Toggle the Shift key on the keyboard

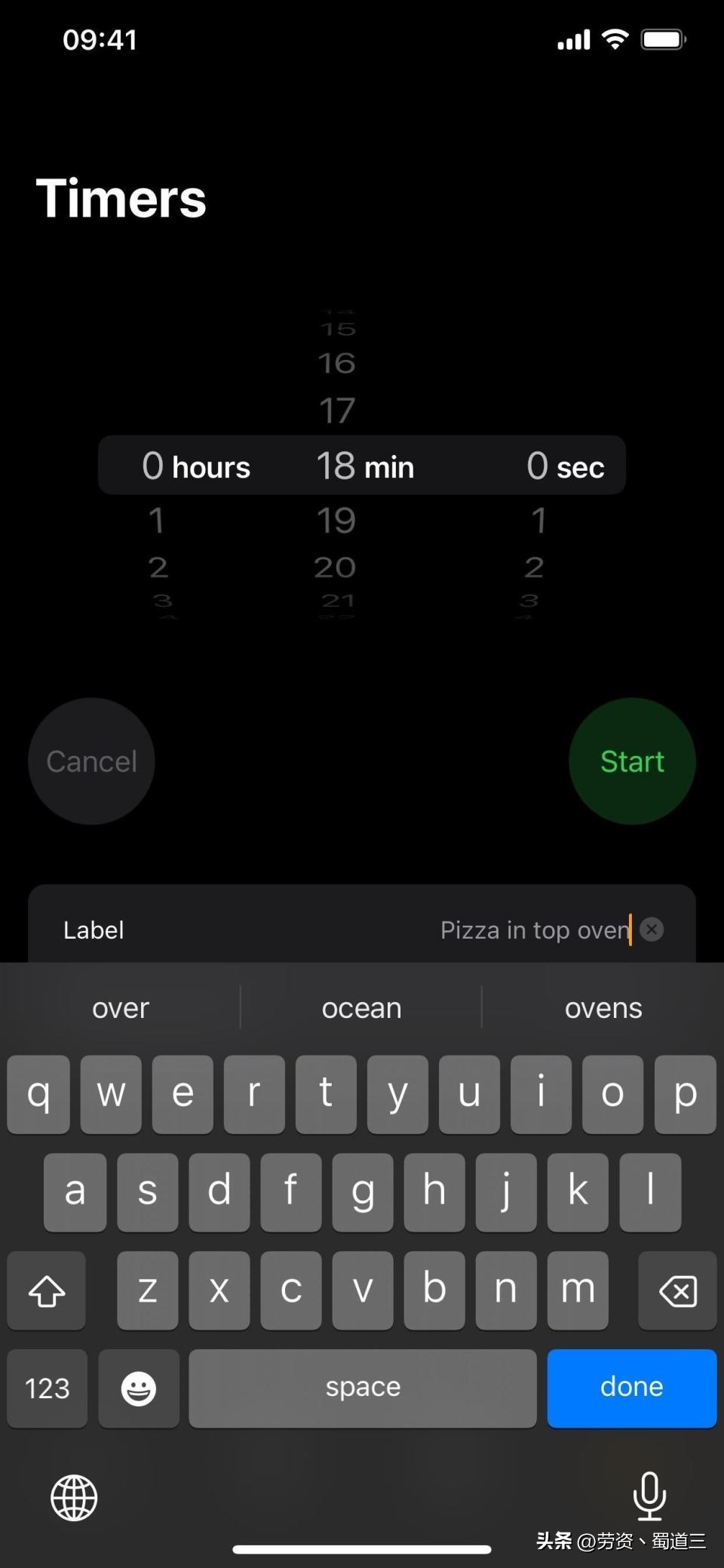pyautogui.click(x=46, y=1291)
